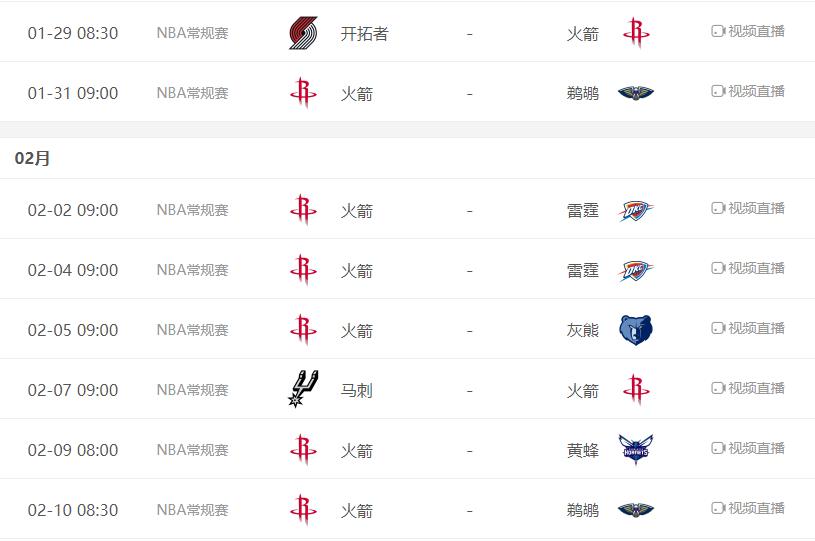Screen dimensions: 815x541
Task: Open video live for 01-29 Trail Blazers game
Action: (748, 31)
